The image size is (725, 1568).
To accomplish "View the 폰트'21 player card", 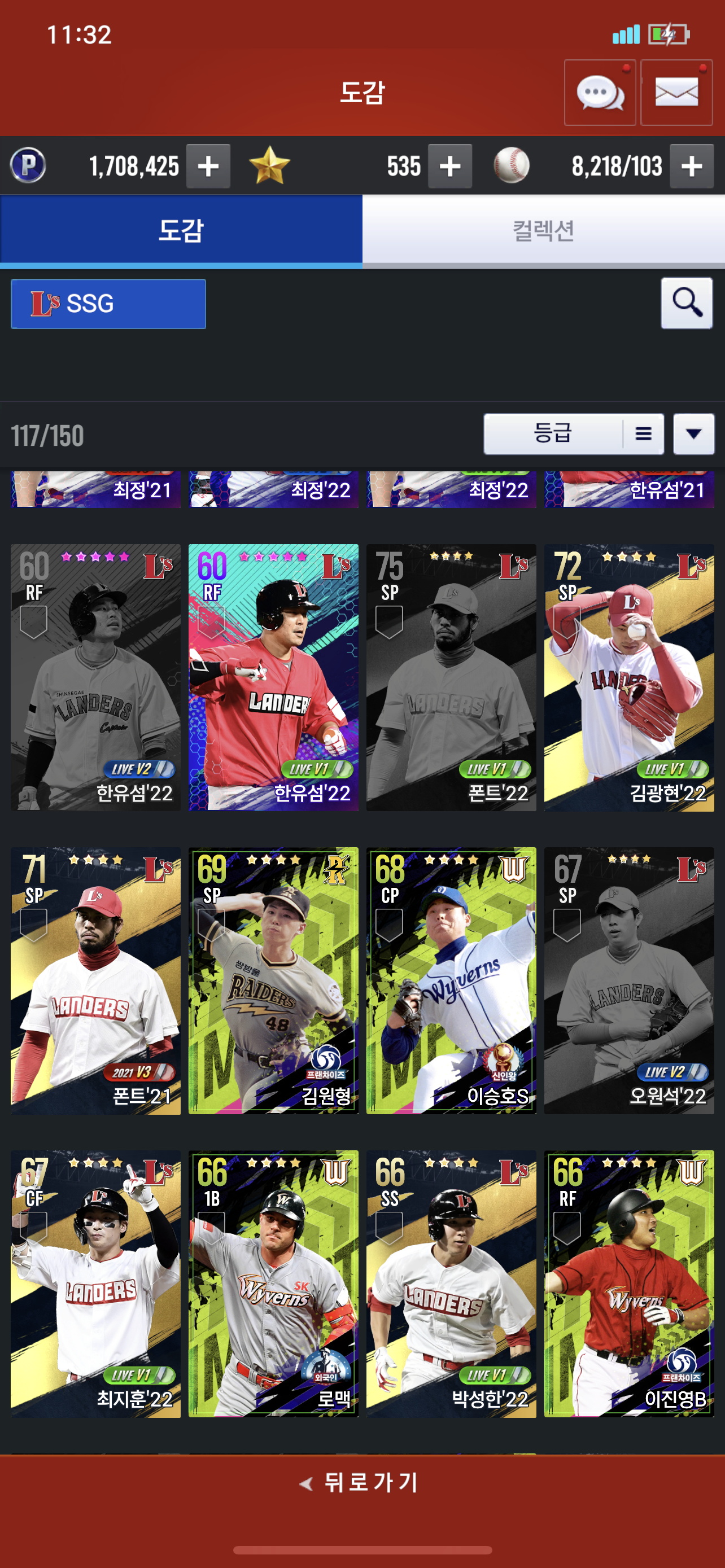I will (x=95, y=980).
